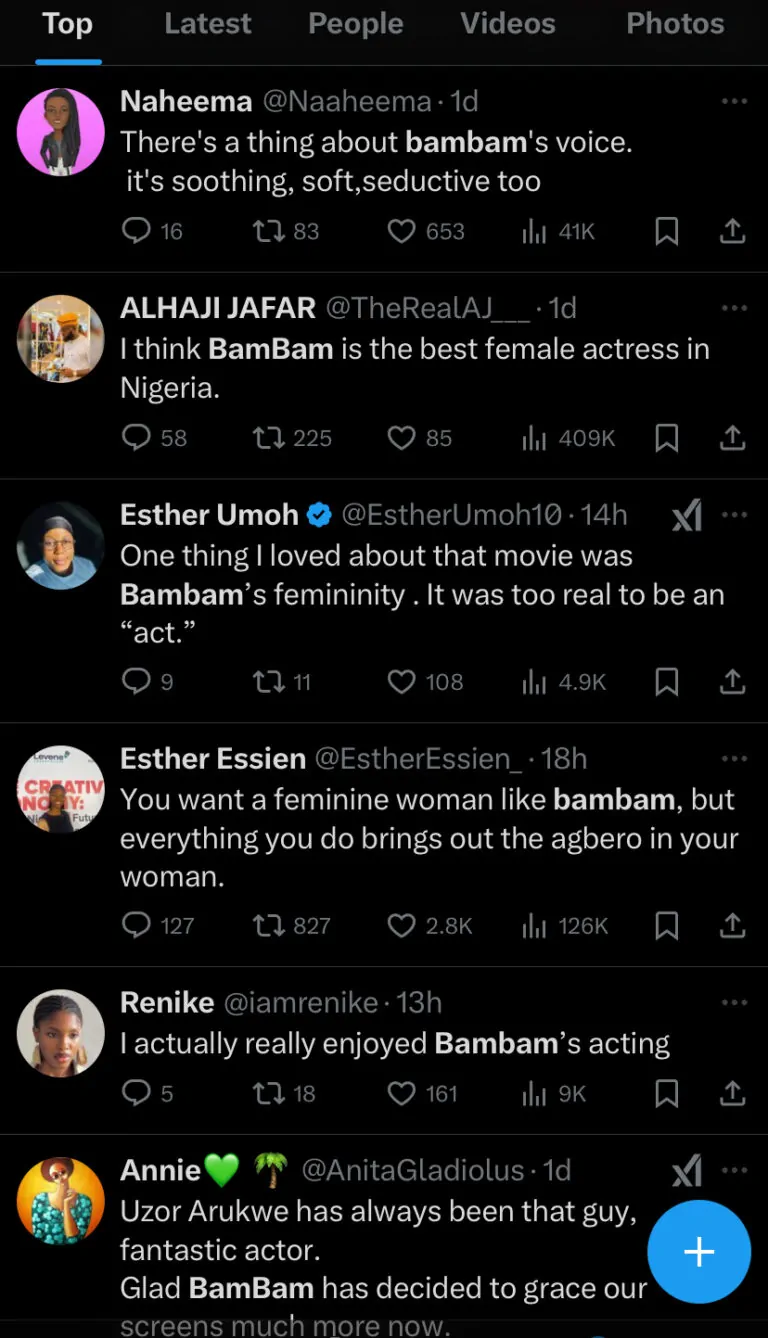
Task: Reply to Esther Umoh's post
Action: pos(135,682)
